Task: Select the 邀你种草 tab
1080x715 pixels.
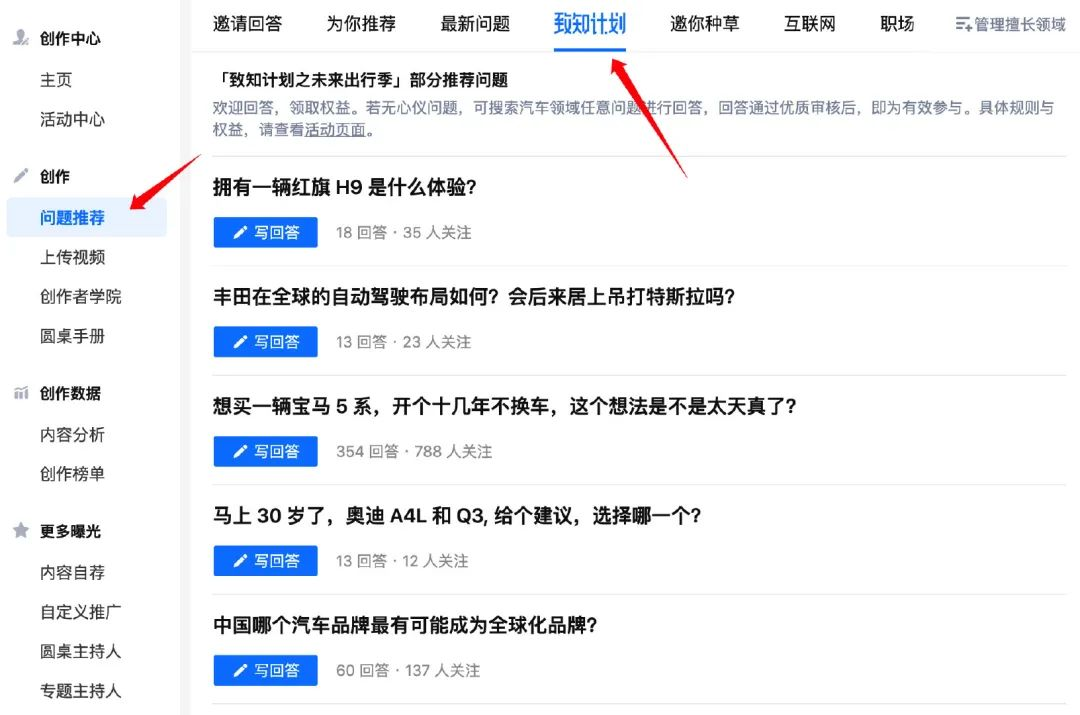Action: pos(705,24)
